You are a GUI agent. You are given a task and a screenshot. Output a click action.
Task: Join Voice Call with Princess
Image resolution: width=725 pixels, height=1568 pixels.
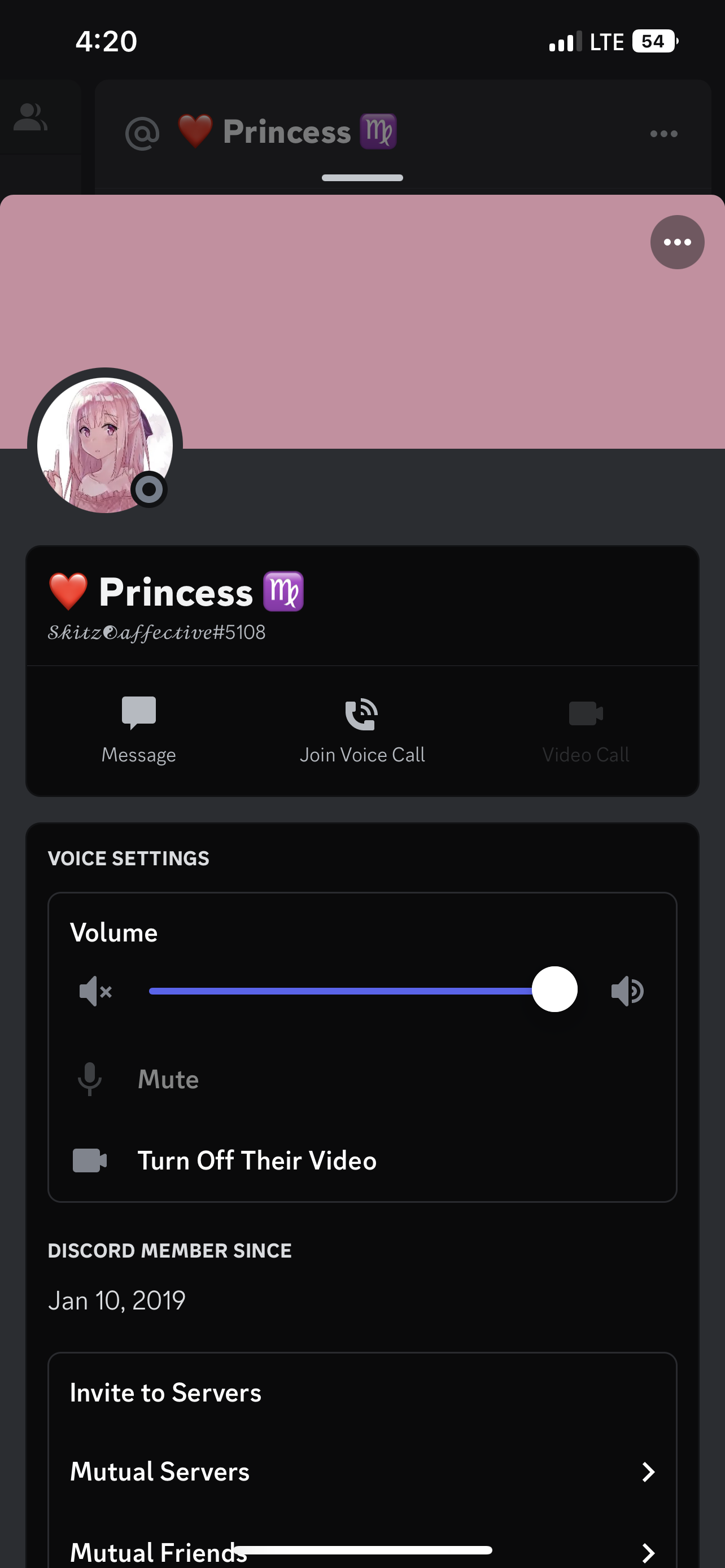(x=361, y=729)
